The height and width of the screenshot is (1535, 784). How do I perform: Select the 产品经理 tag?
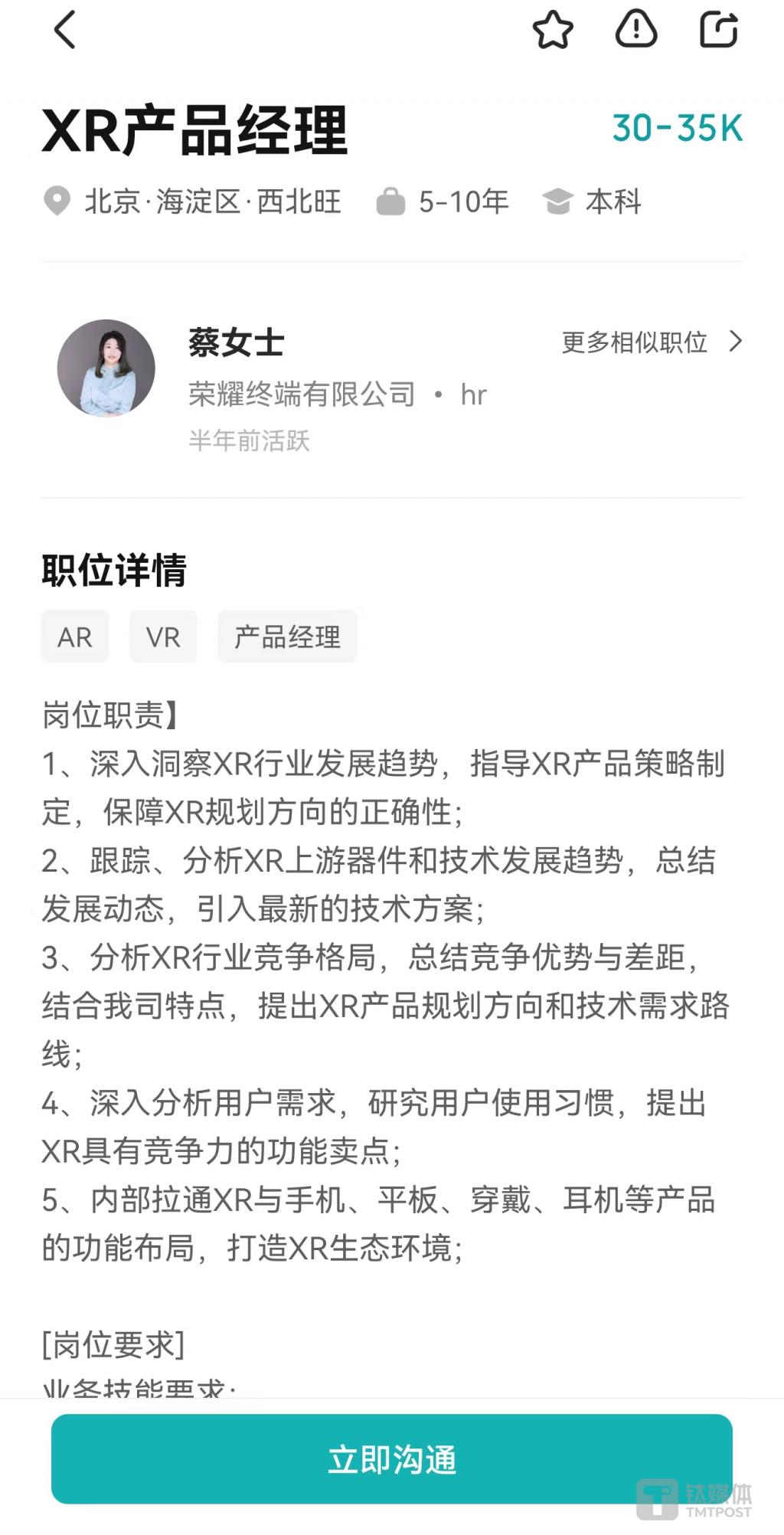[x=287, y=637]
